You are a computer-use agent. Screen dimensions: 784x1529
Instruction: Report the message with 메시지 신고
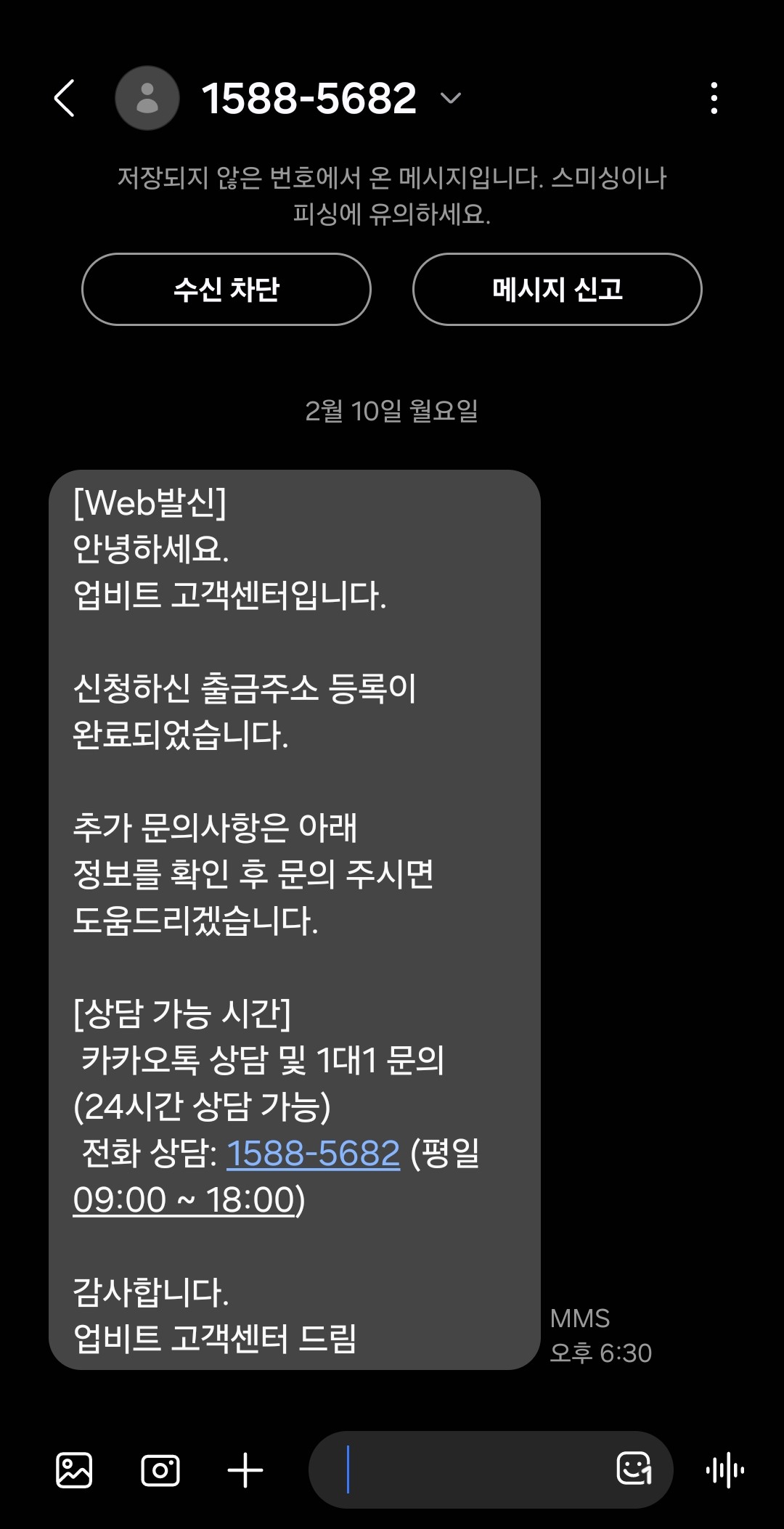click(x=558, y=289)
